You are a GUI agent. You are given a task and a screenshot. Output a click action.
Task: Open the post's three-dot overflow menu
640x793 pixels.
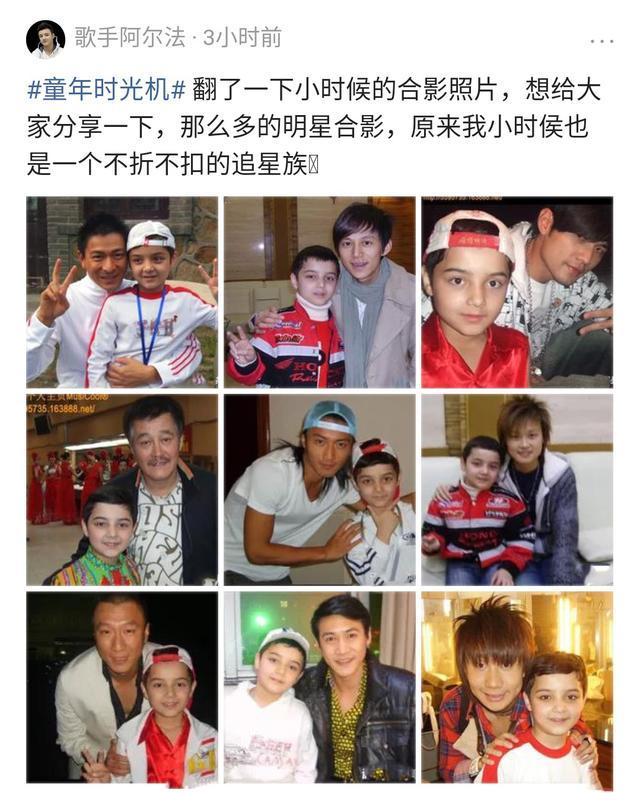click(x=602, y=41)
